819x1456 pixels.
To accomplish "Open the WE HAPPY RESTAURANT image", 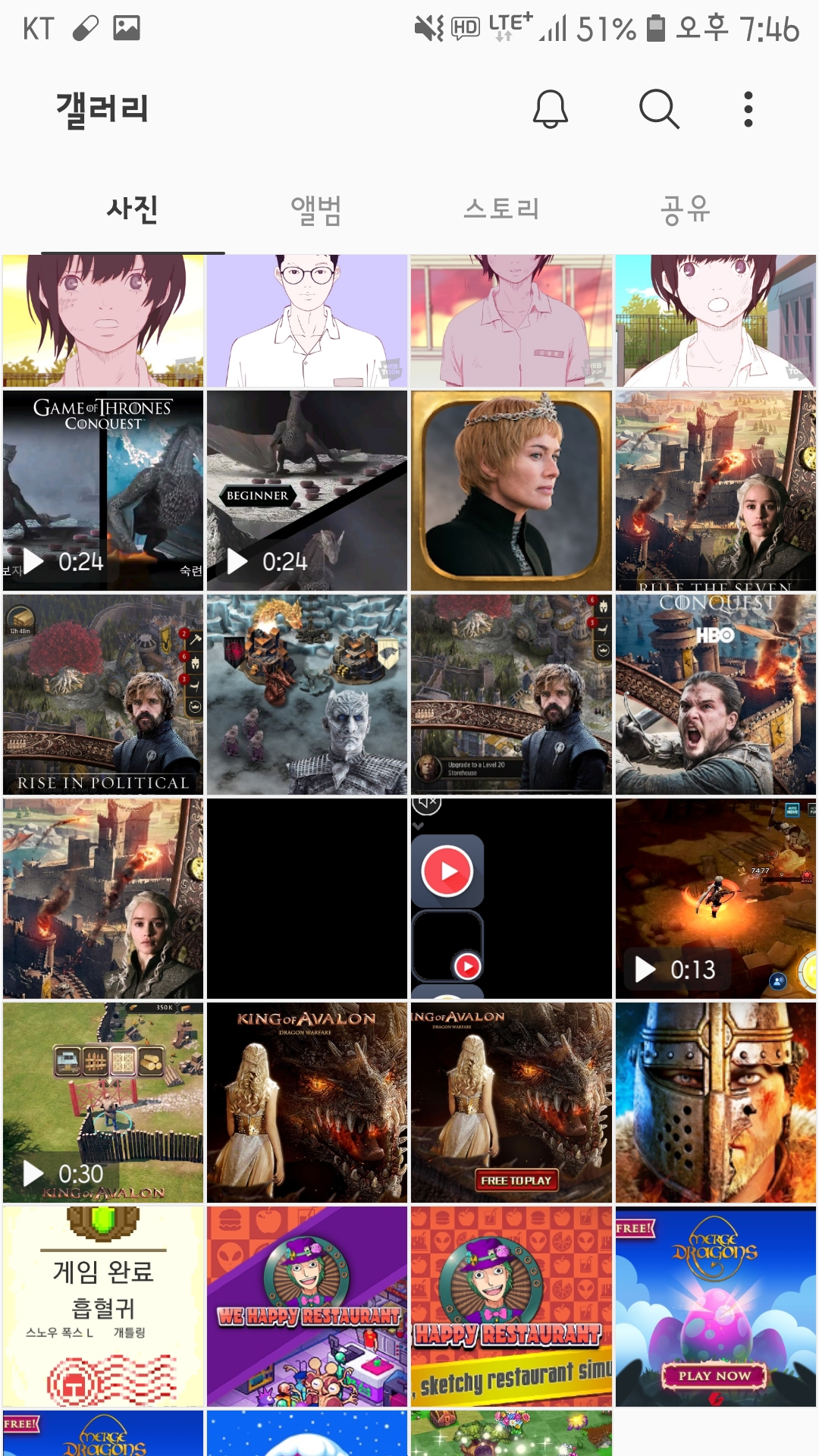I will [307, 1307].
